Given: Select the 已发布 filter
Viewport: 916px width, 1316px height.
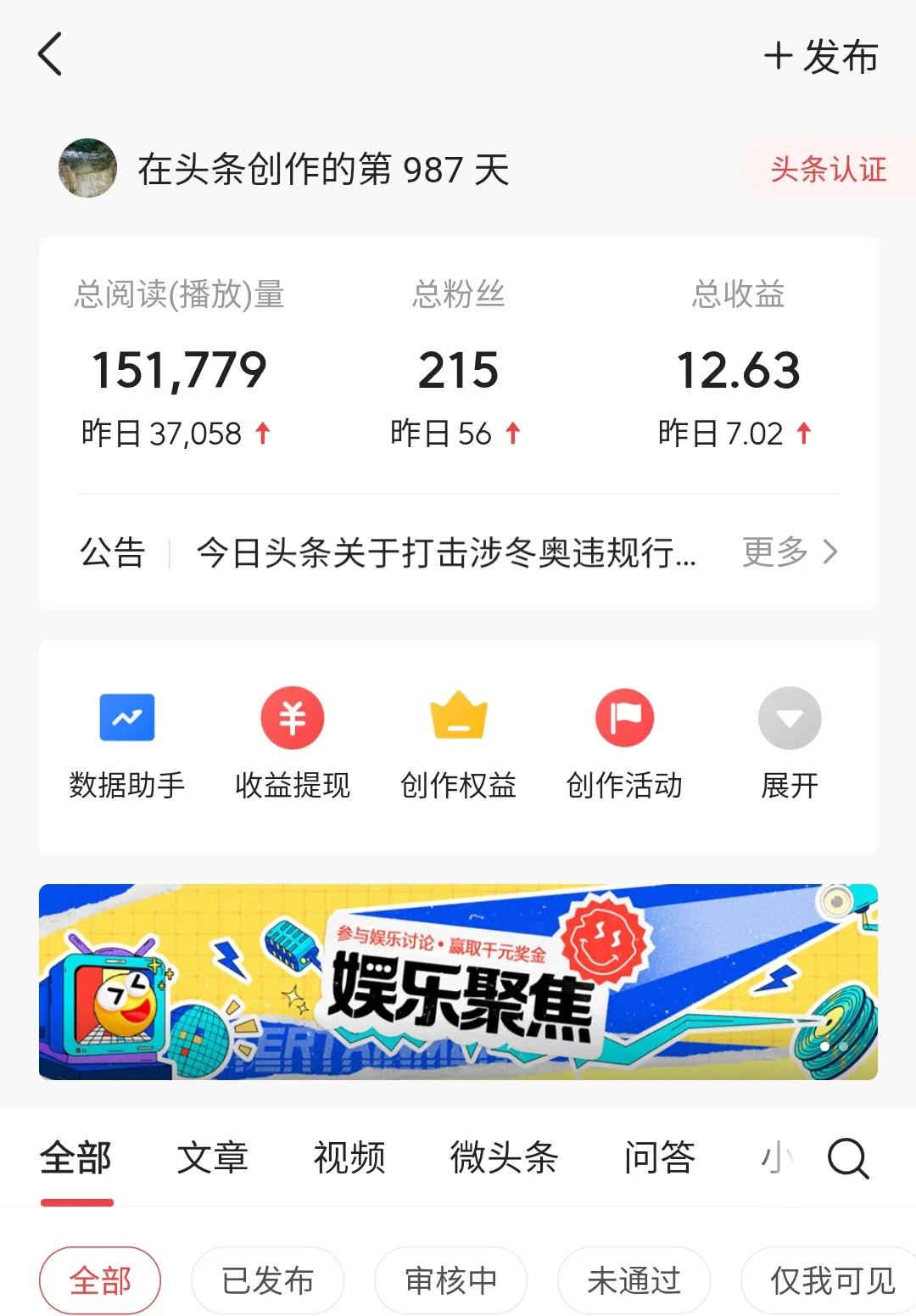Looking at the screenshot, I should click(x=267, y=1280).
